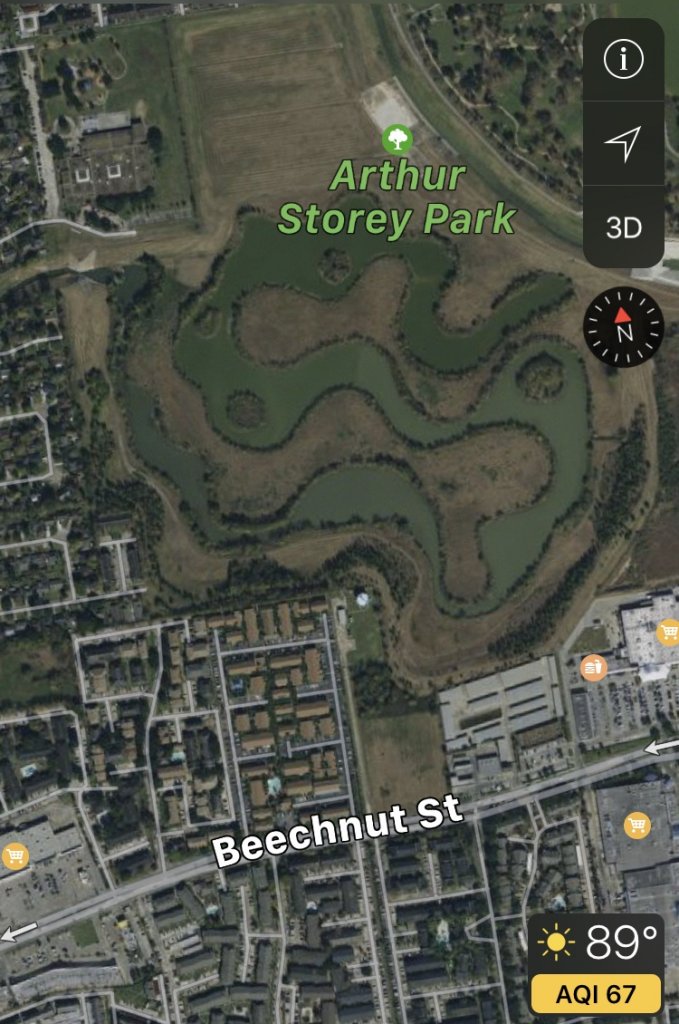Open the shopping pin at the west edge
Image resolution: width=679 pixels, height=1024 pixels.
[14, 857]
